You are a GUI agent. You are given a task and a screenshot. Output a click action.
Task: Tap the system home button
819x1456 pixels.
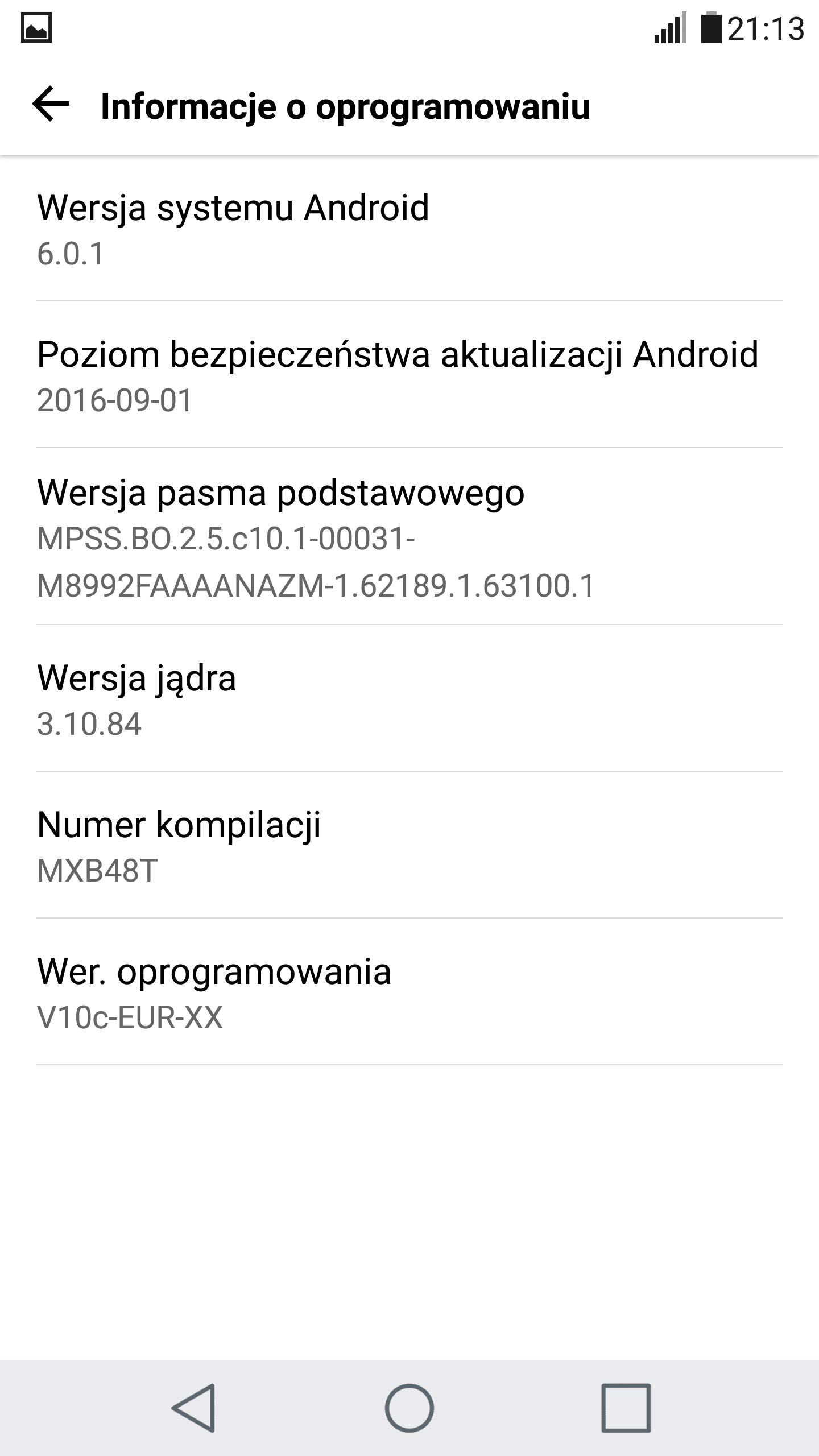(409, 1408)
